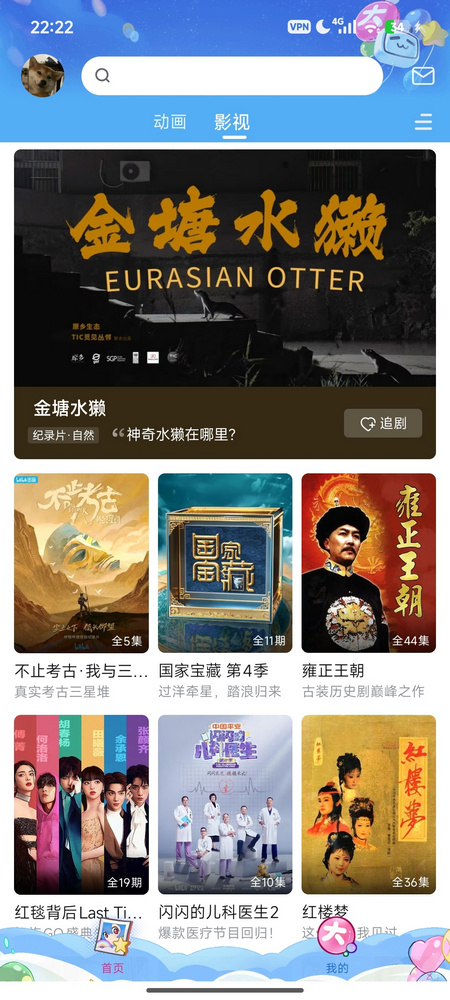Switch to the 动画 tab
The width and height of the screenshot is (450, 1000).
pos(170,122)
